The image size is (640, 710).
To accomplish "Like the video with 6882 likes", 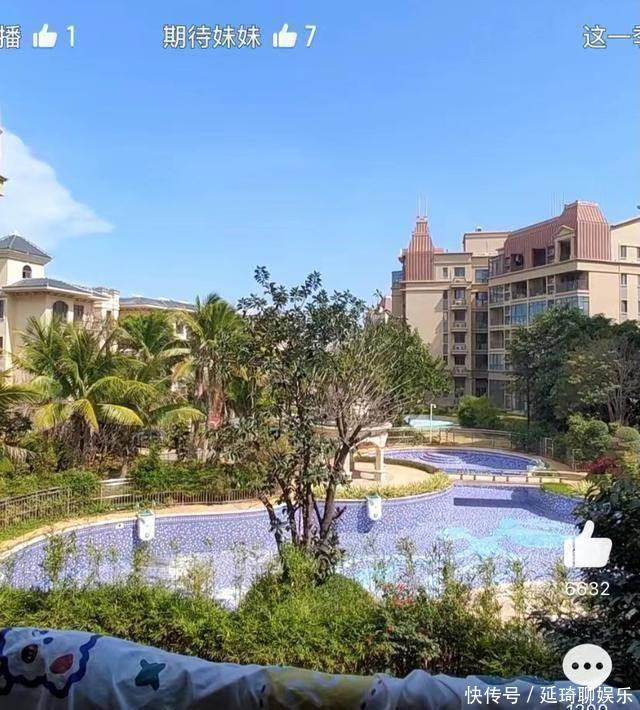I will 587,546.
